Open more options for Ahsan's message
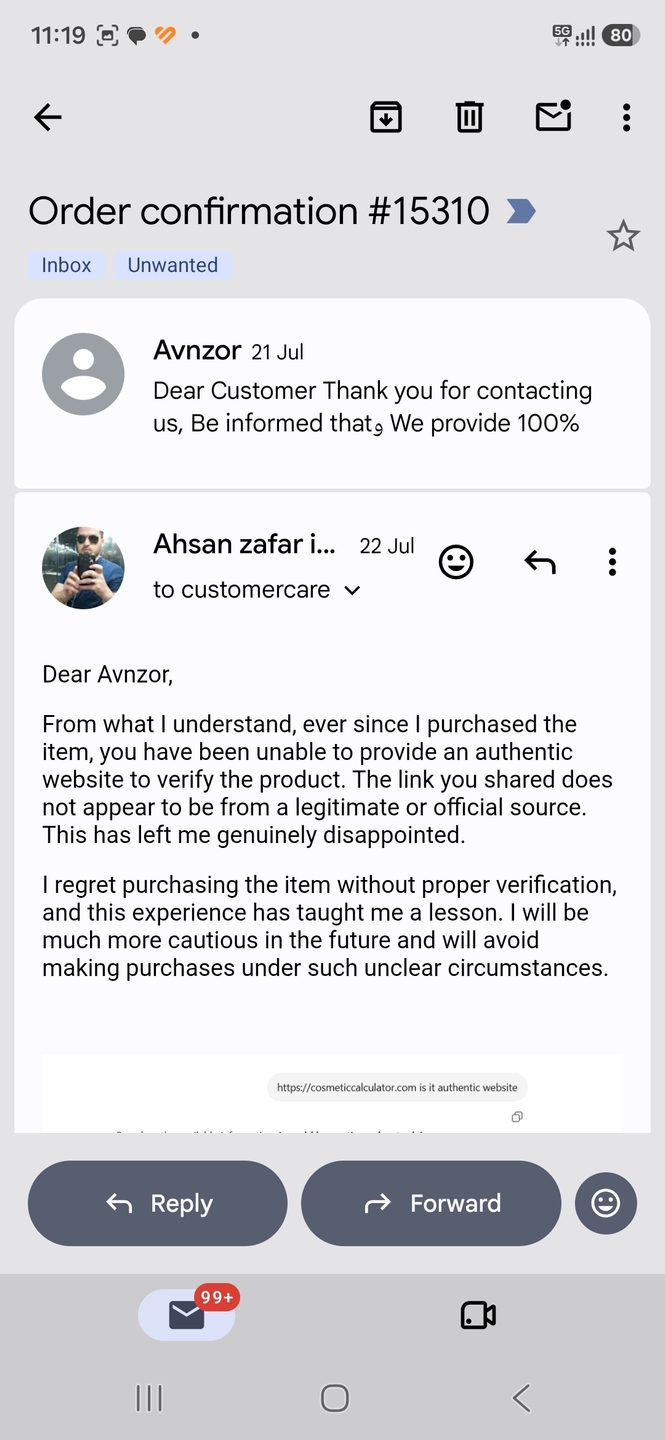This screenshot has height=1440, width=665. 612,562
